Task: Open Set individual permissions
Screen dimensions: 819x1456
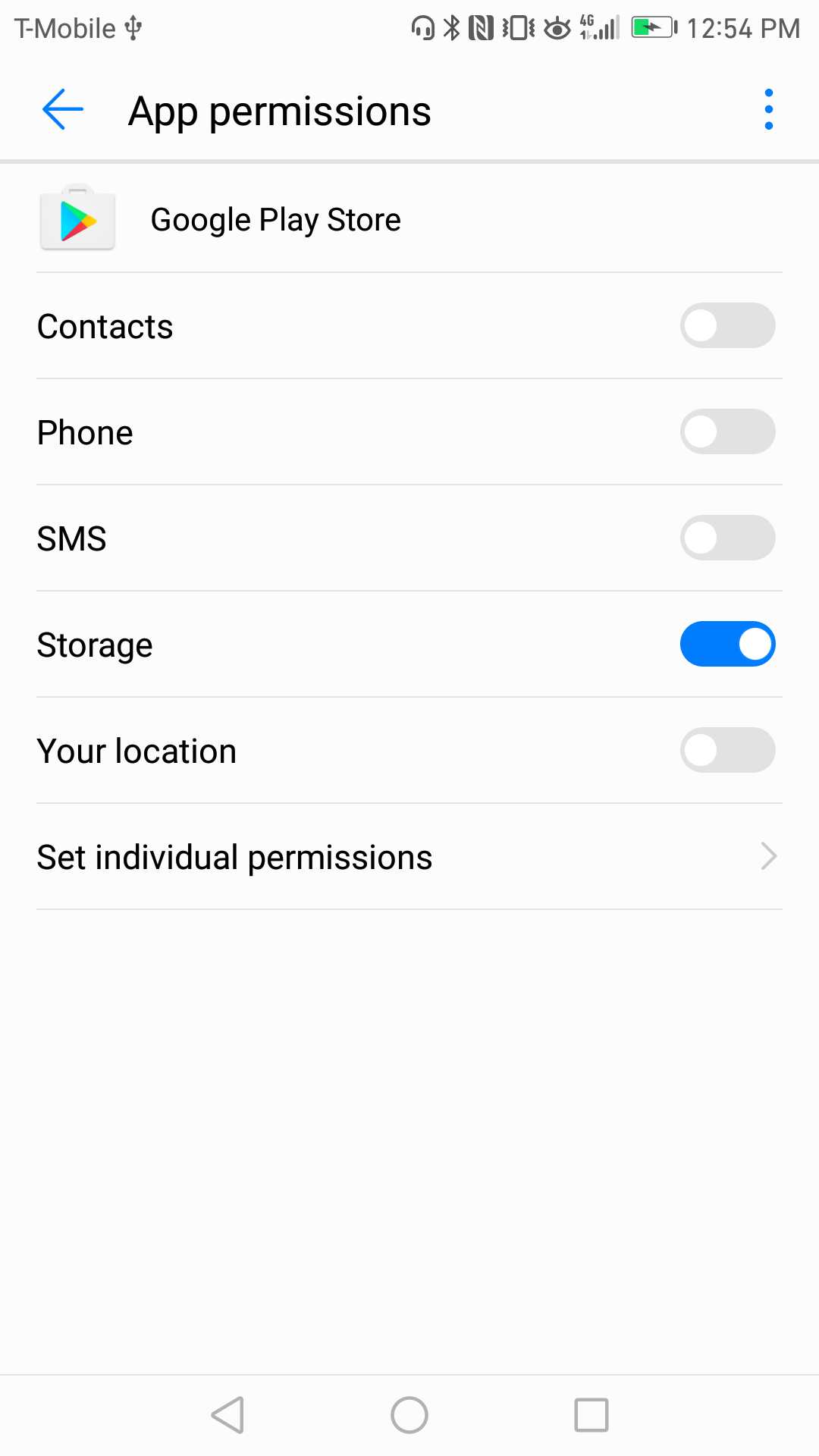Action: [x=409, y=857]
